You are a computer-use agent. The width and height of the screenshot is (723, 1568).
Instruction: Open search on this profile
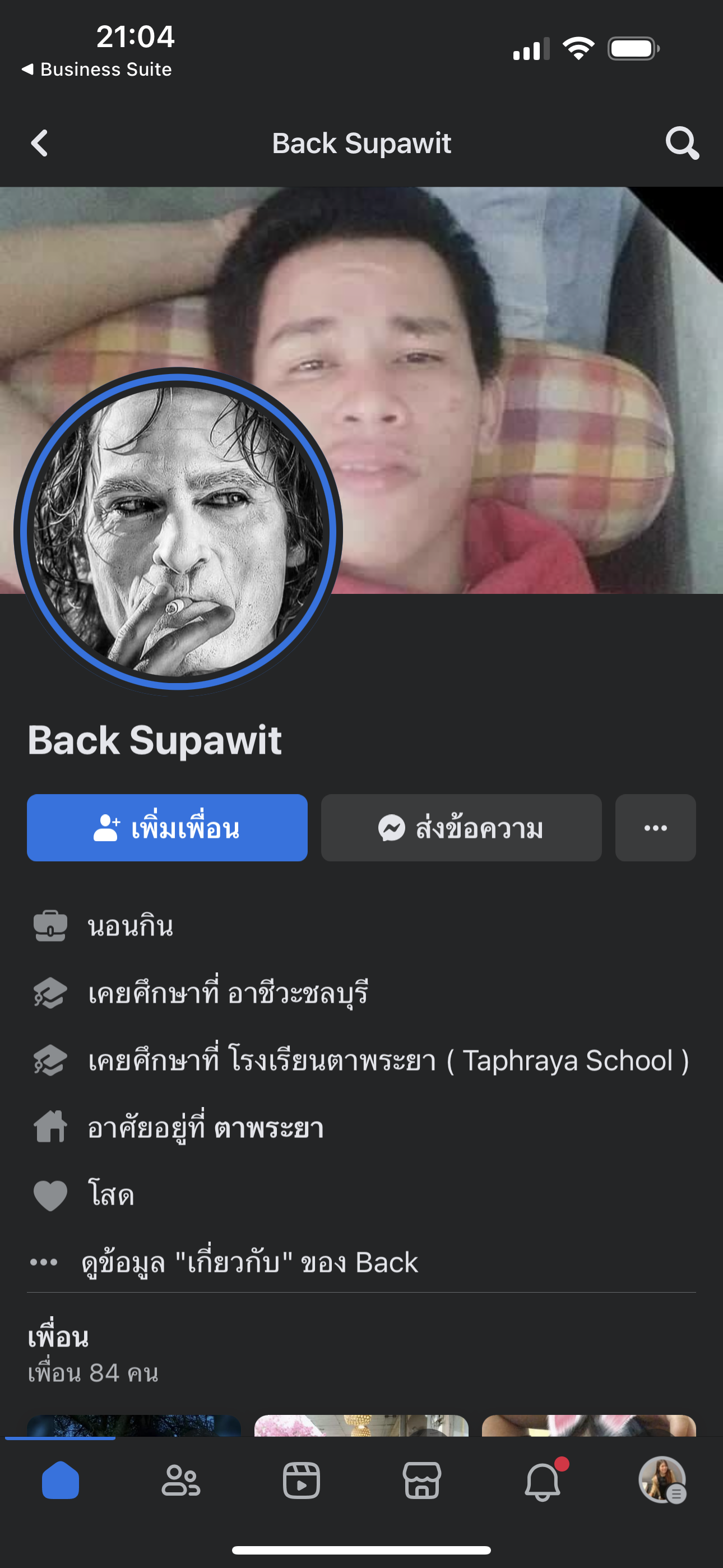click(x=682, y=144)
